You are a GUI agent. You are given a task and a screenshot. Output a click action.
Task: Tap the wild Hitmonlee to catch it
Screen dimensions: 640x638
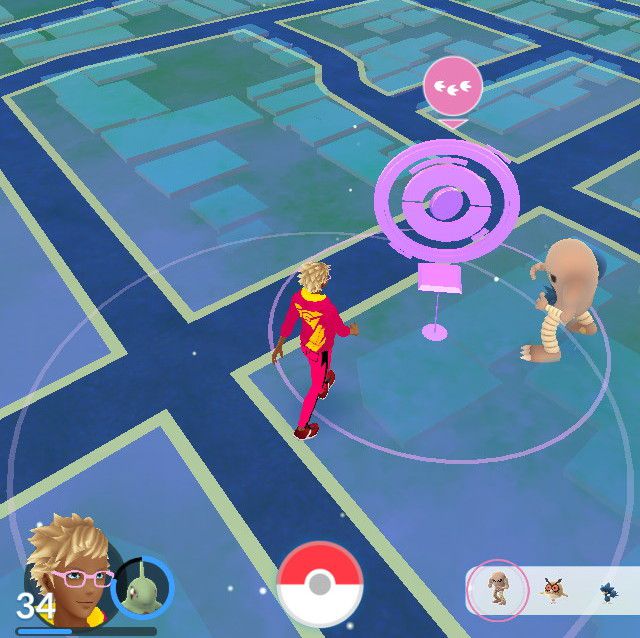pos(563,300)
